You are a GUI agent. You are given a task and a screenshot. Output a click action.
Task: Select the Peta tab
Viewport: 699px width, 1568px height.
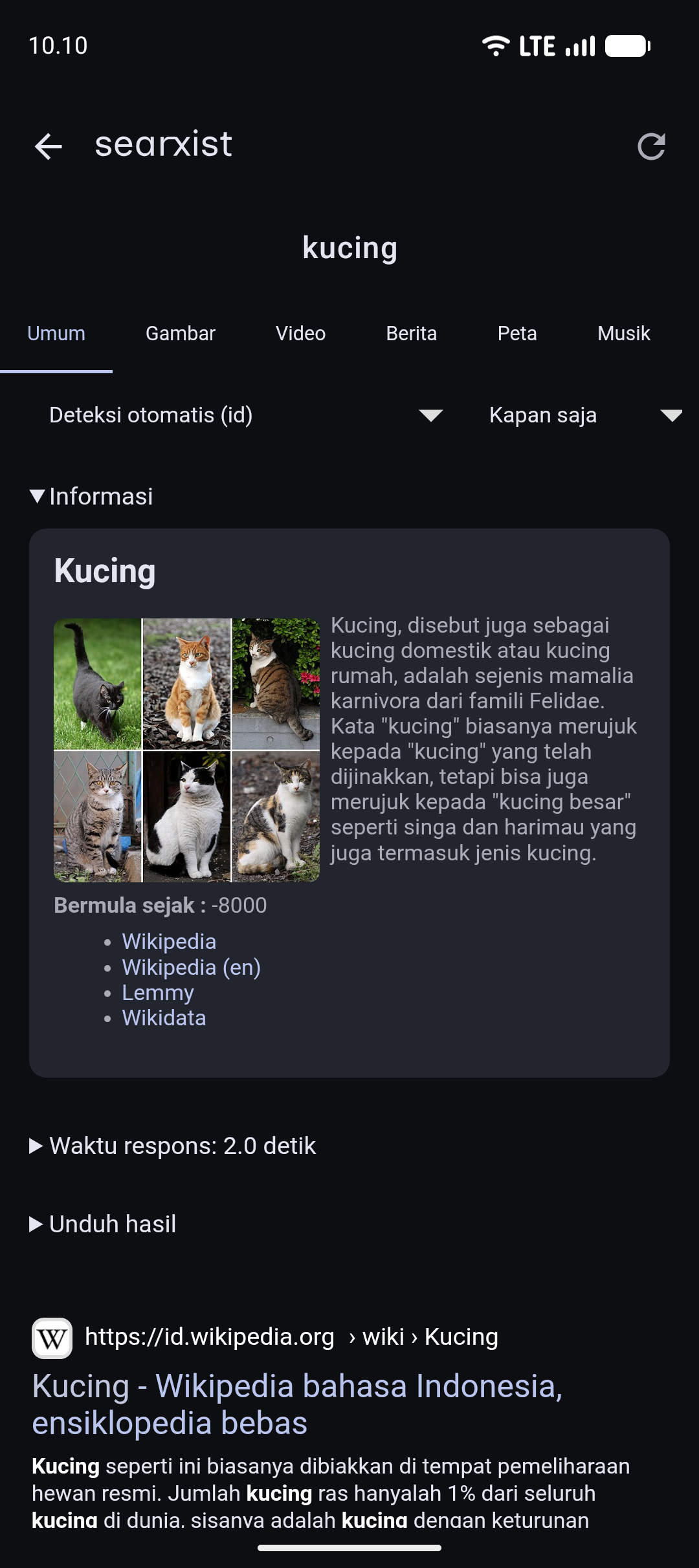coord(516,334)
